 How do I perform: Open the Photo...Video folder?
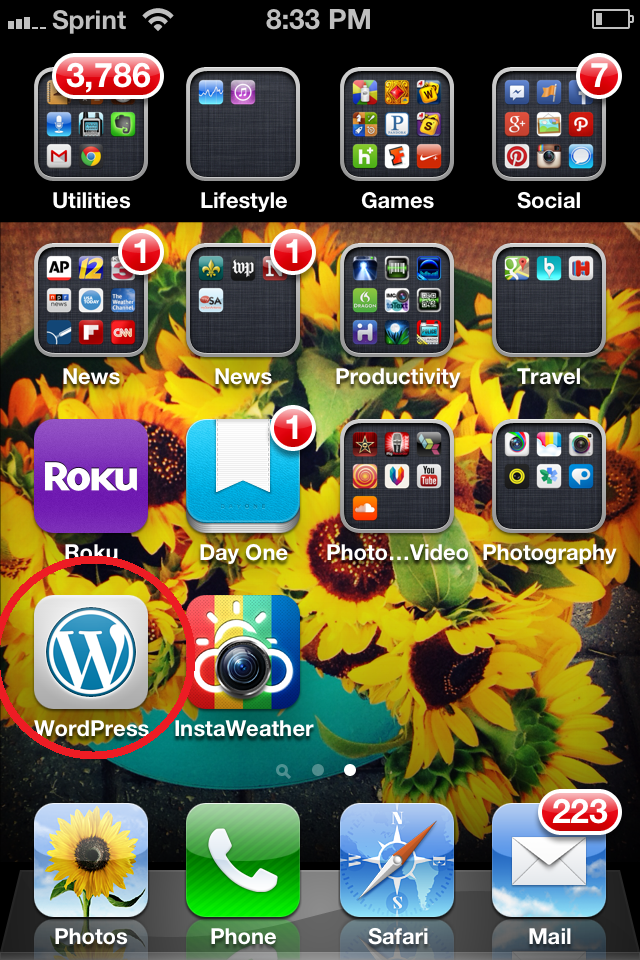(x=397, y=476)
